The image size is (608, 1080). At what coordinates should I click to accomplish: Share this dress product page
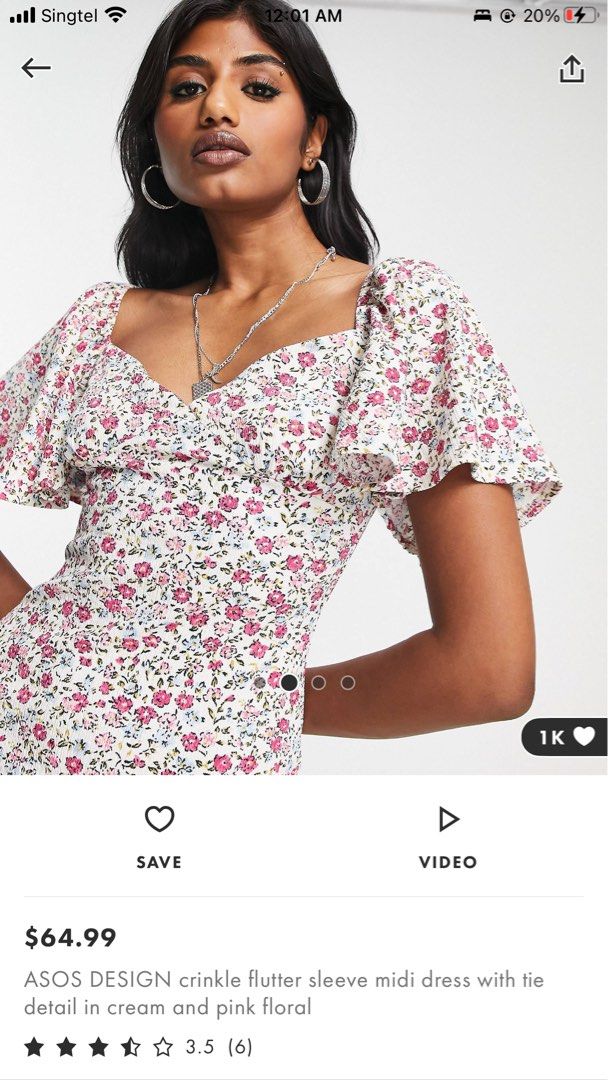571,69
